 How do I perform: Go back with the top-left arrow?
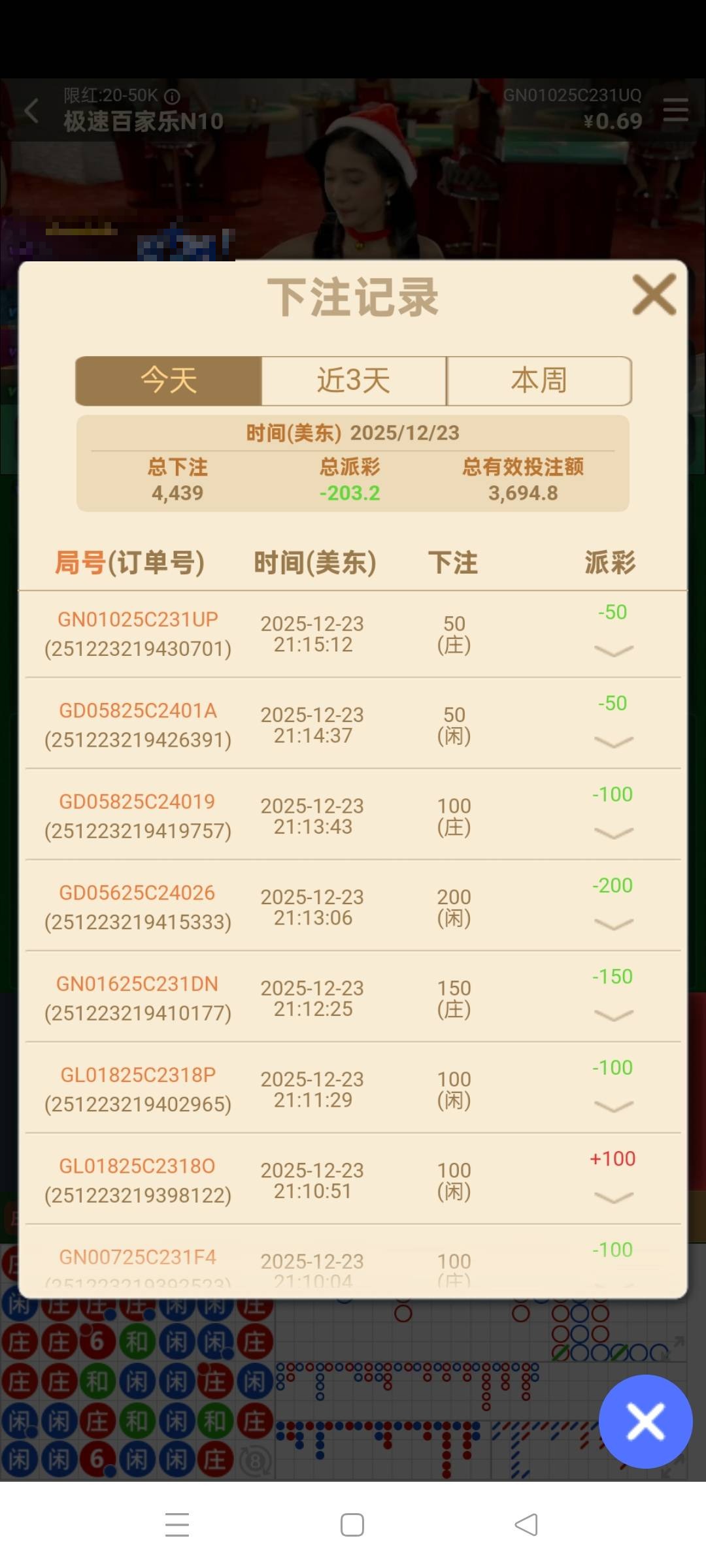[x=31, y=110]
